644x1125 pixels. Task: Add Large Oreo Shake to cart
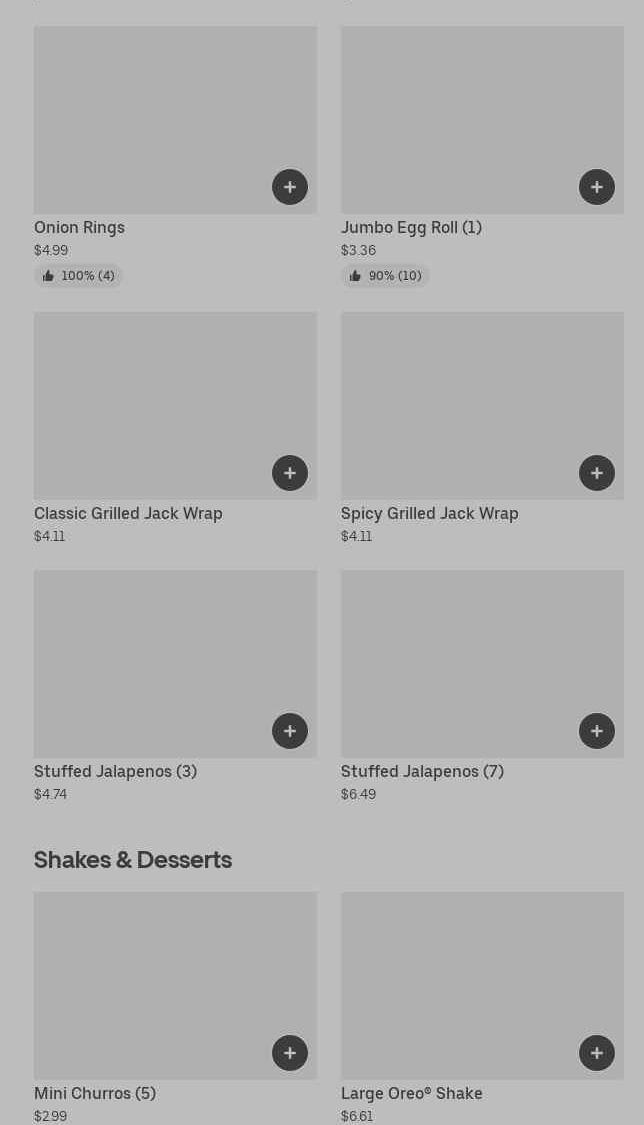coord(597,1053)
